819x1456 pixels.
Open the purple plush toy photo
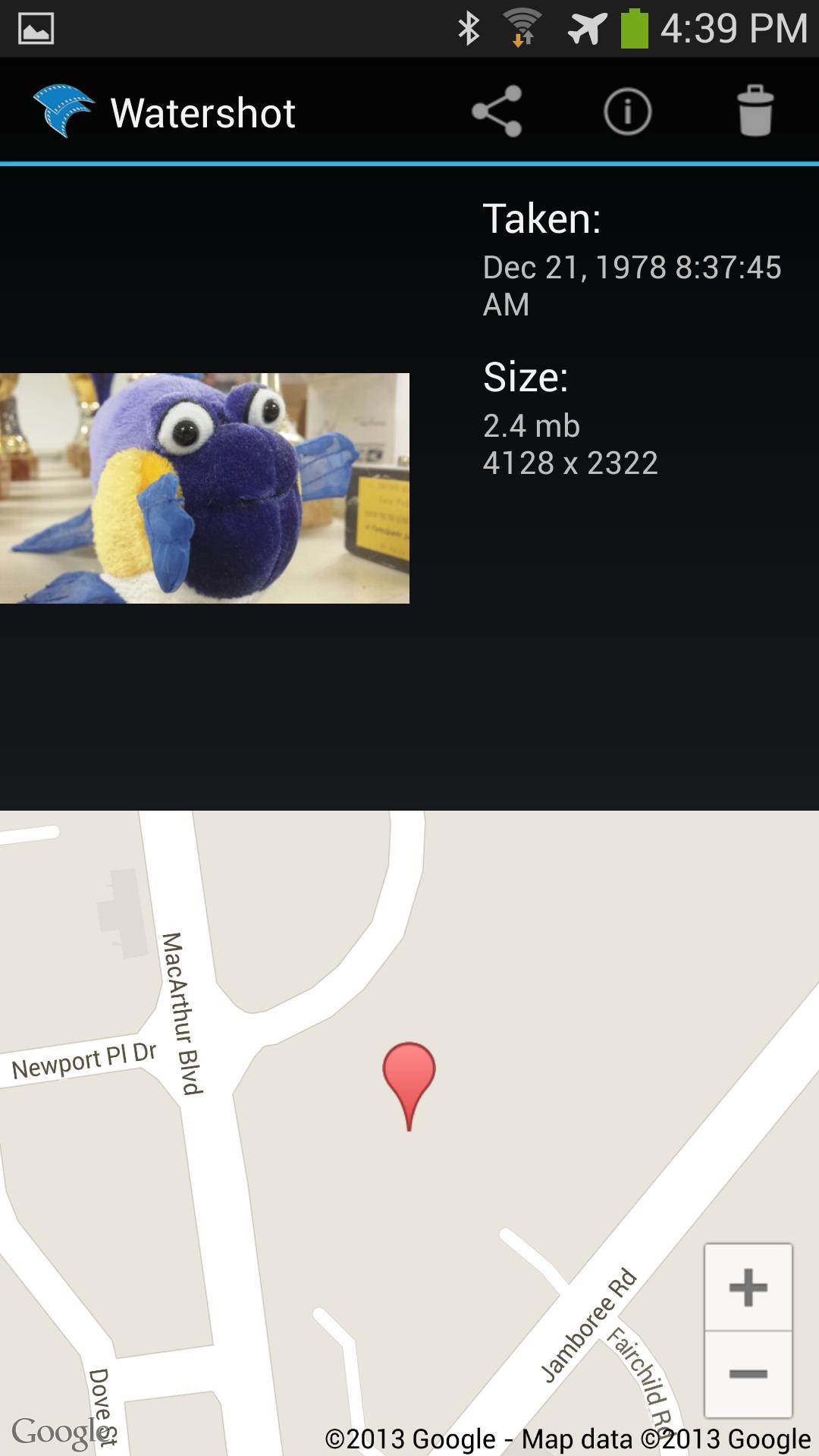pyautogui.click(x=205, y=488)
